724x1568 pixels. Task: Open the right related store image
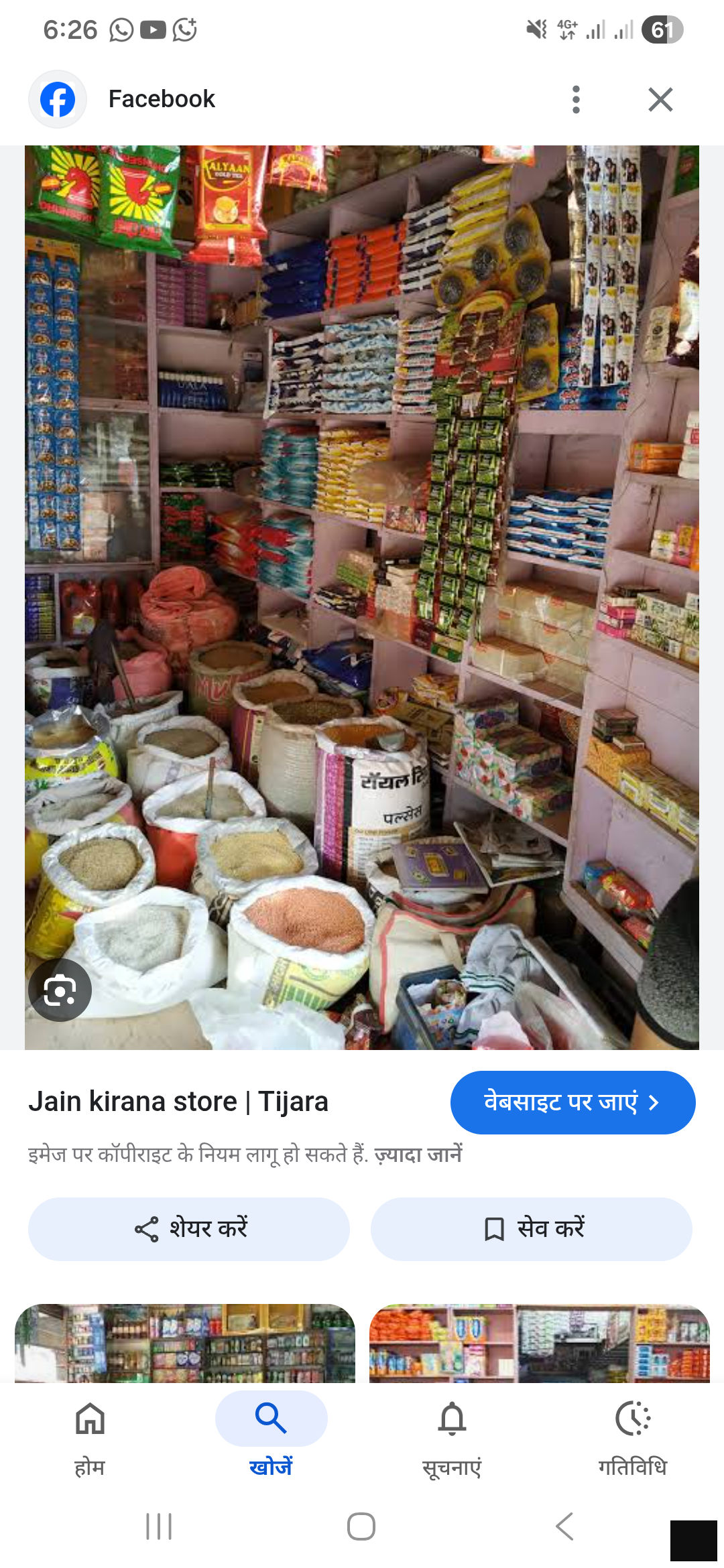point(539,1343)
